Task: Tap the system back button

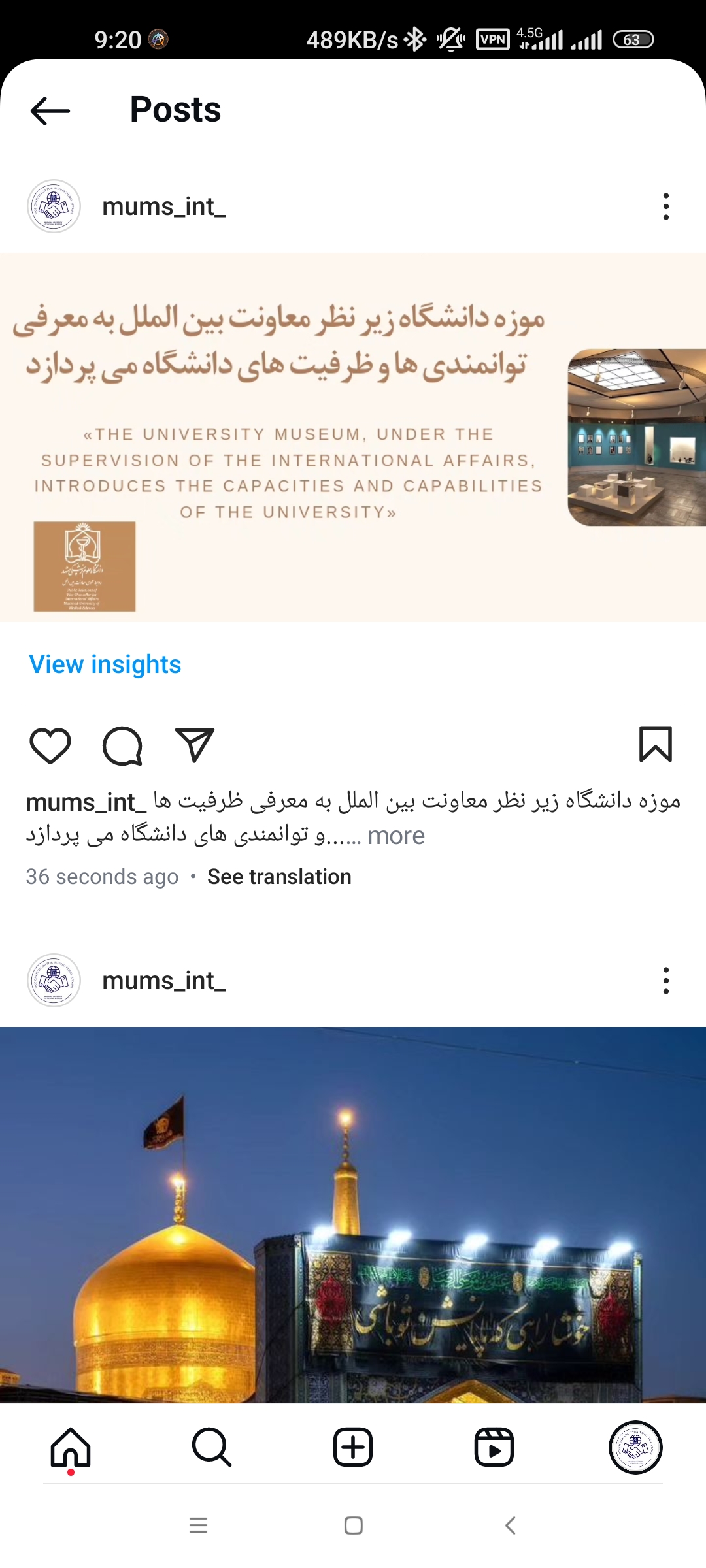Action: (x=511, y=1526)
